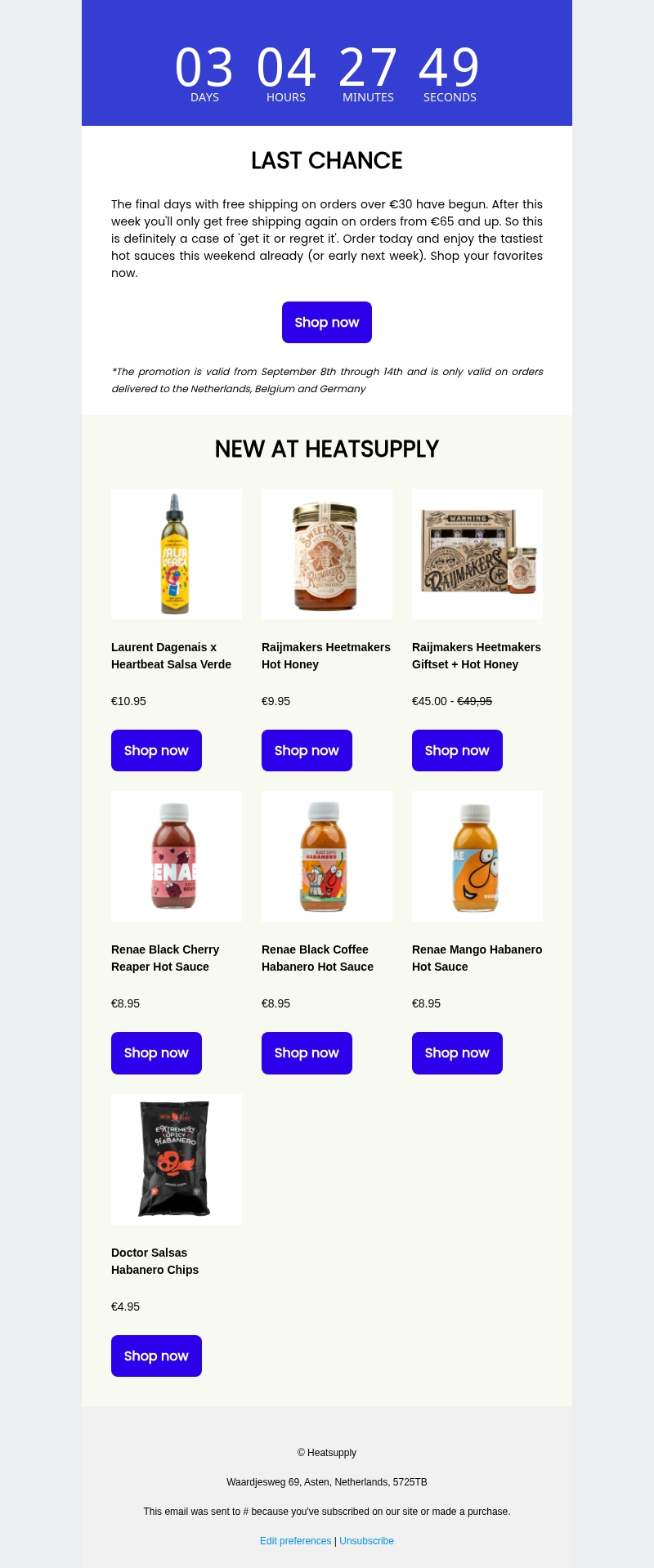654x1568 pixels.
Task: Shop now for Heartbeat Salsa Verde
Action: point(156,750)
